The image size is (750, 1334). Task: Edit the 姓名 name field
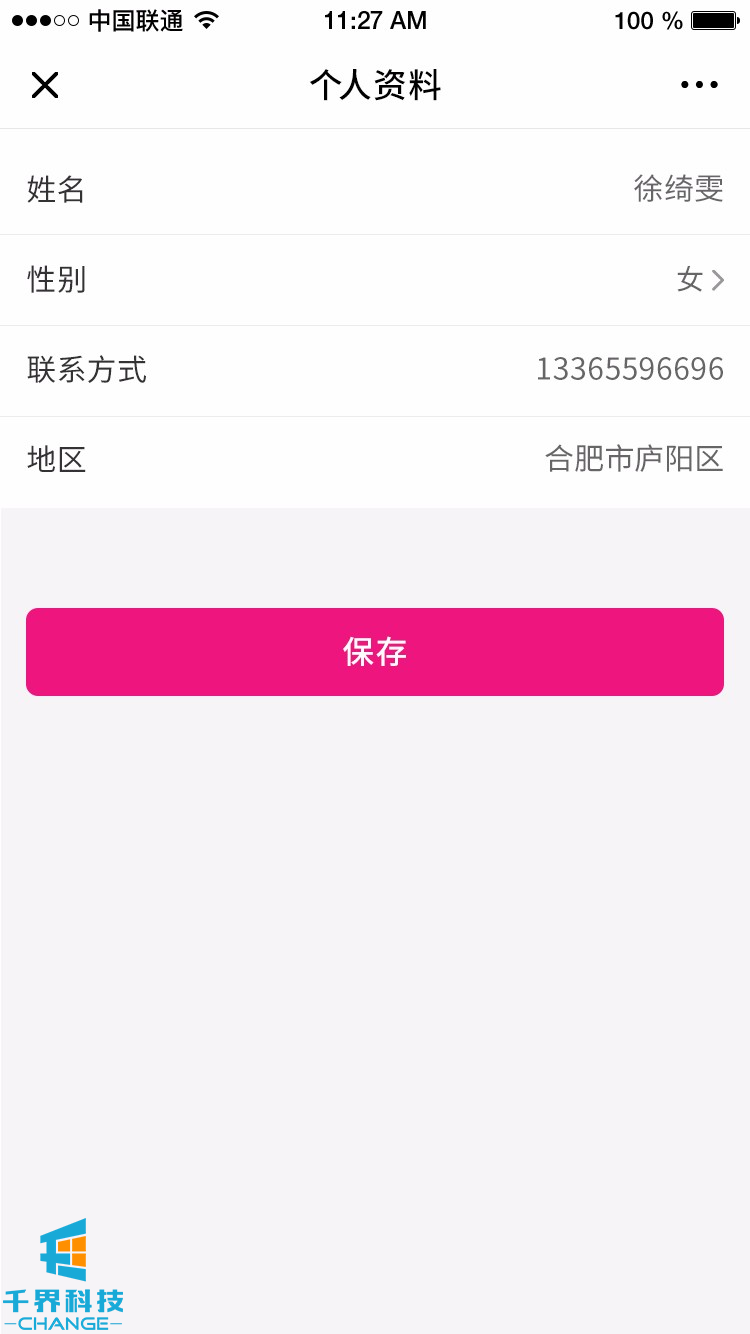(x=678, y=188)
